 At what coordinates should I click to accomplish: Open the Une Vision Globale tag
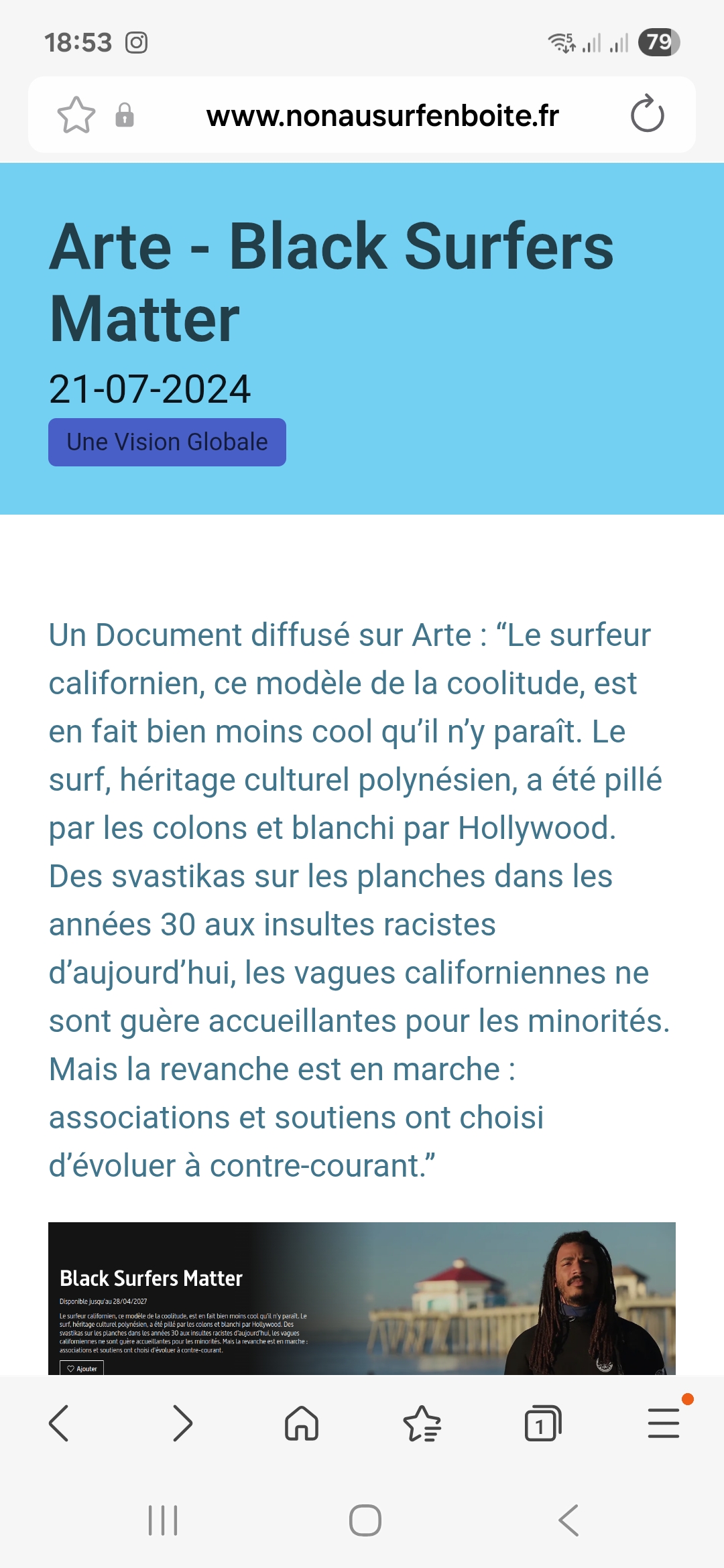pos(167,442)
